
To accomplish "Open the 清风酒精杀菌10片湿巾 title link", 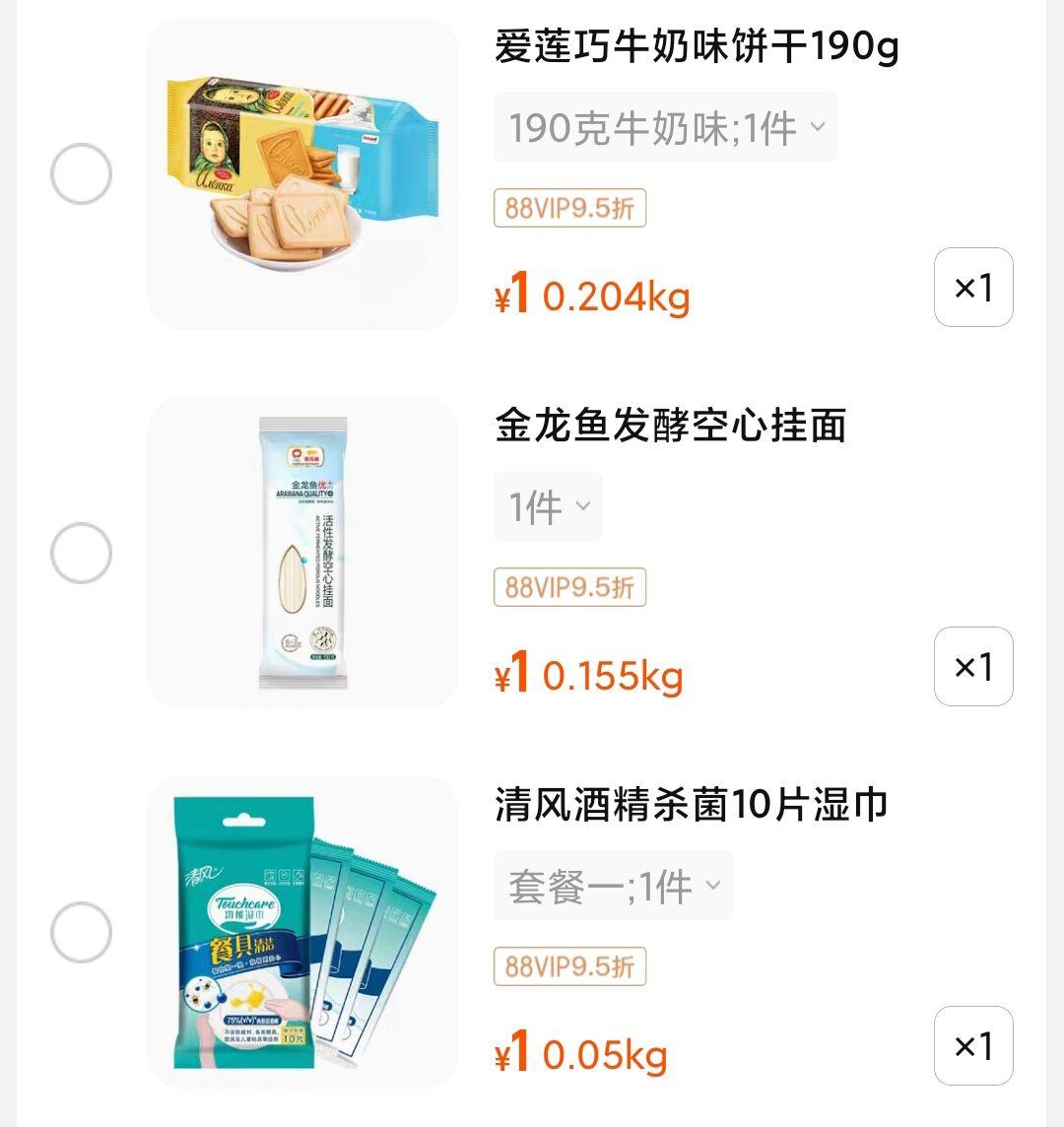I will click(x=690, y=805).
